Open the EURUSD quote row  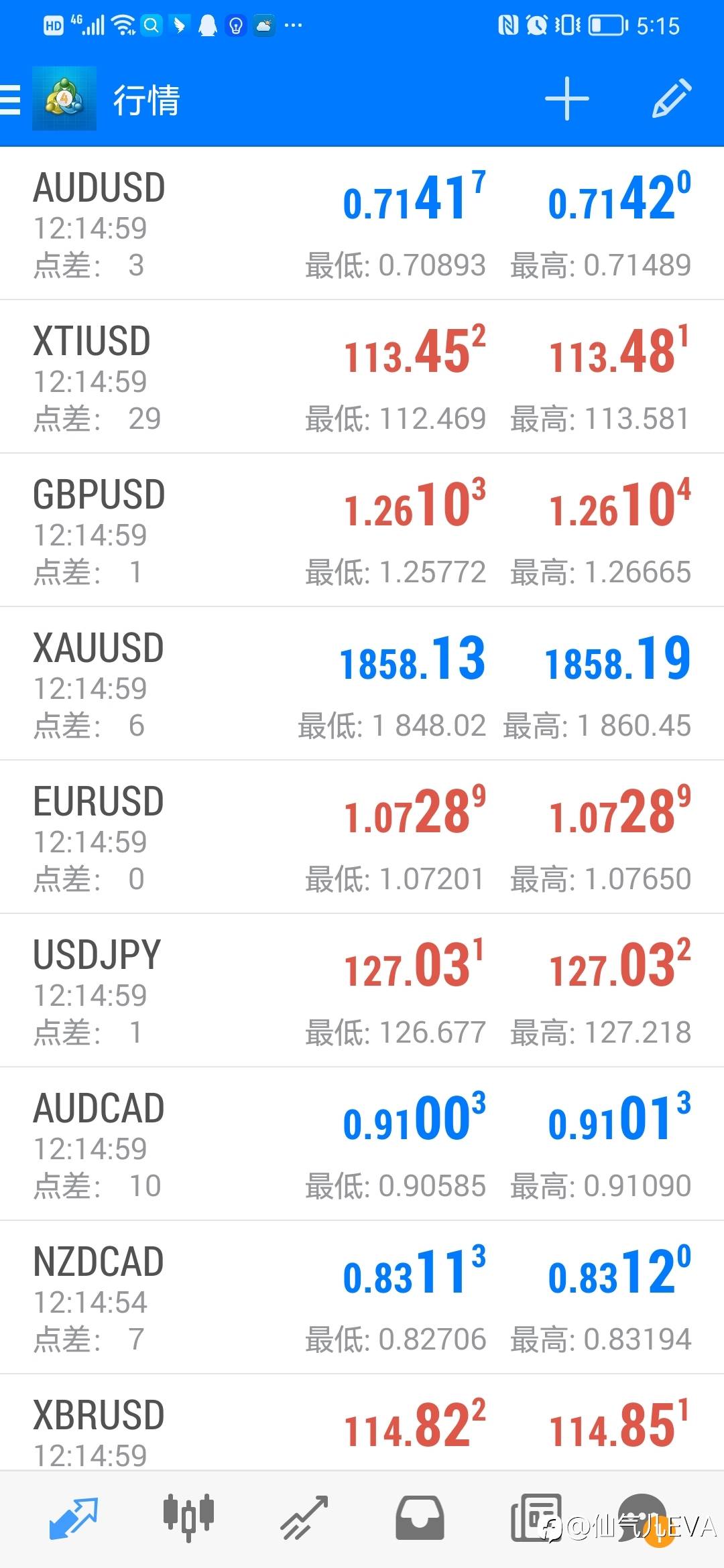pyautogui.click(x=362, y=838)
